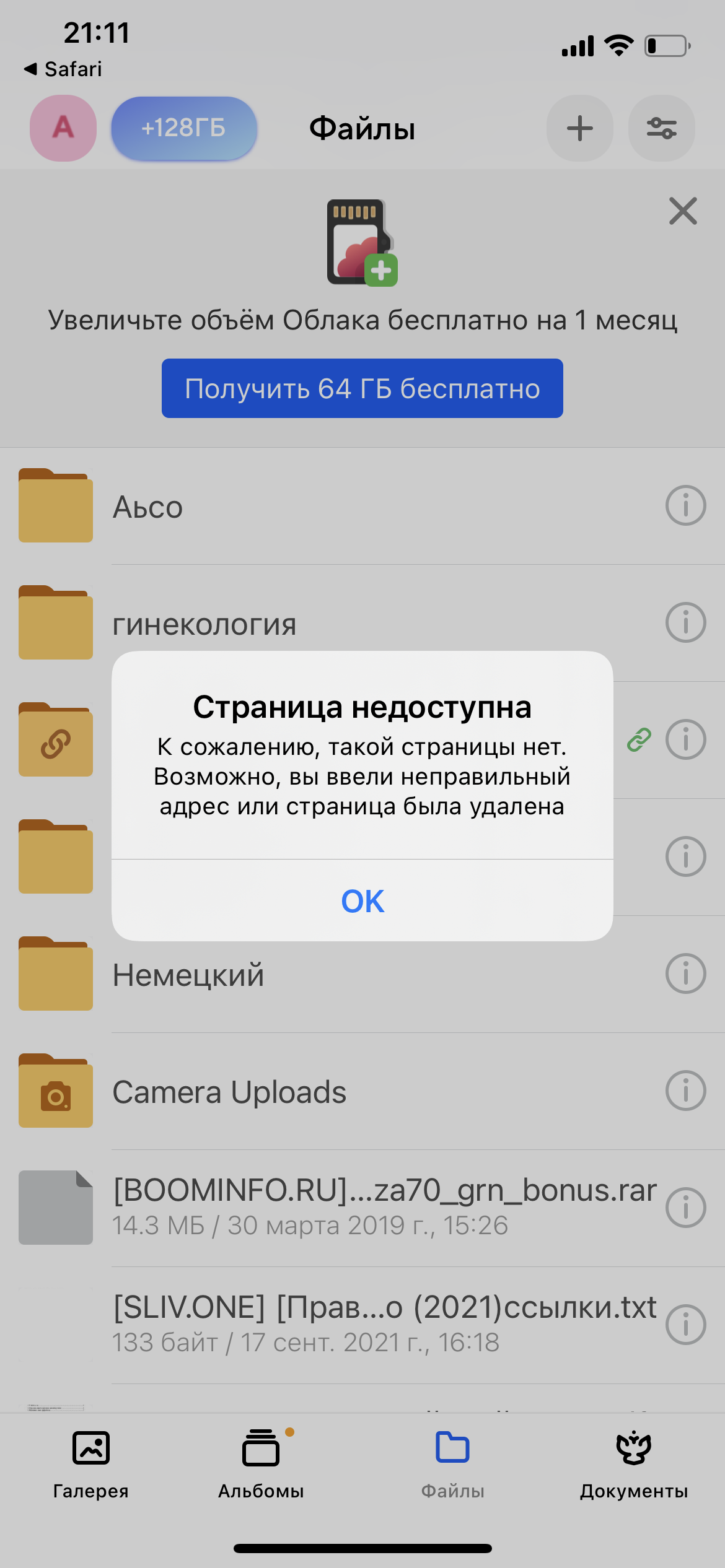
Task: Show info for Camera Uploads
Action: tap(685, 1091)
